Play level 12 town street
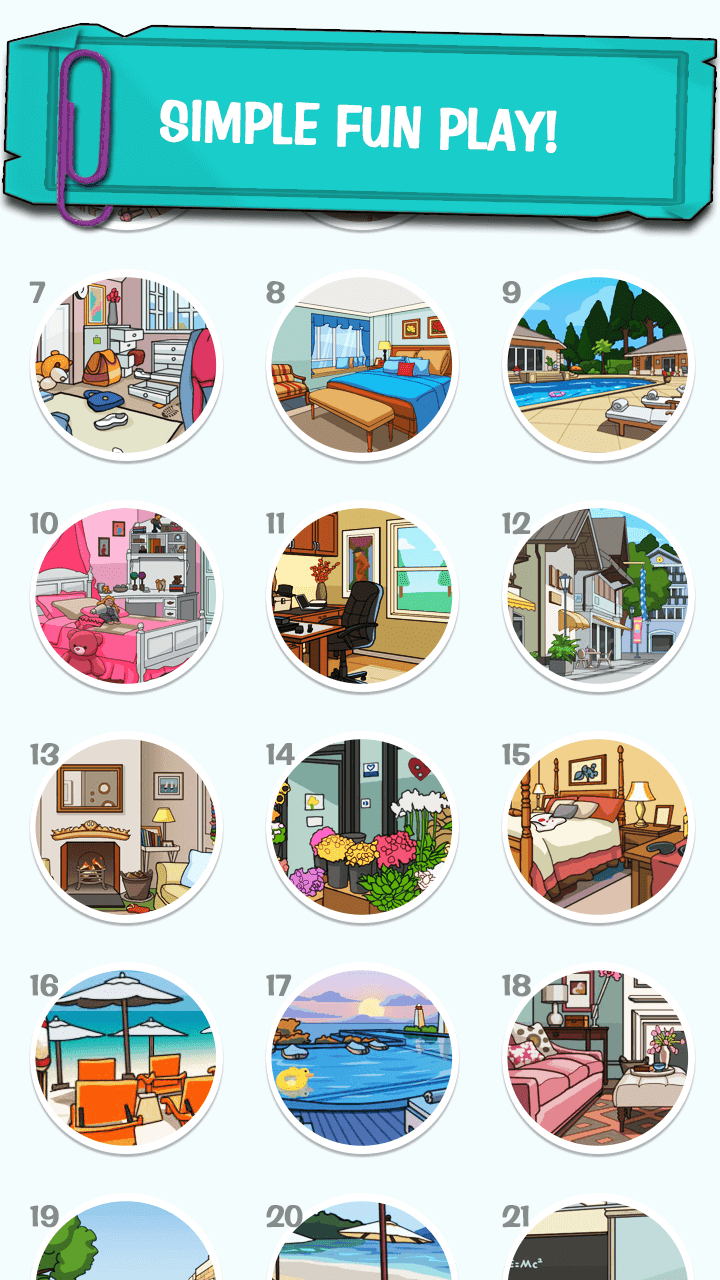Screen dimensions: 720x1280 pos(598,596)
